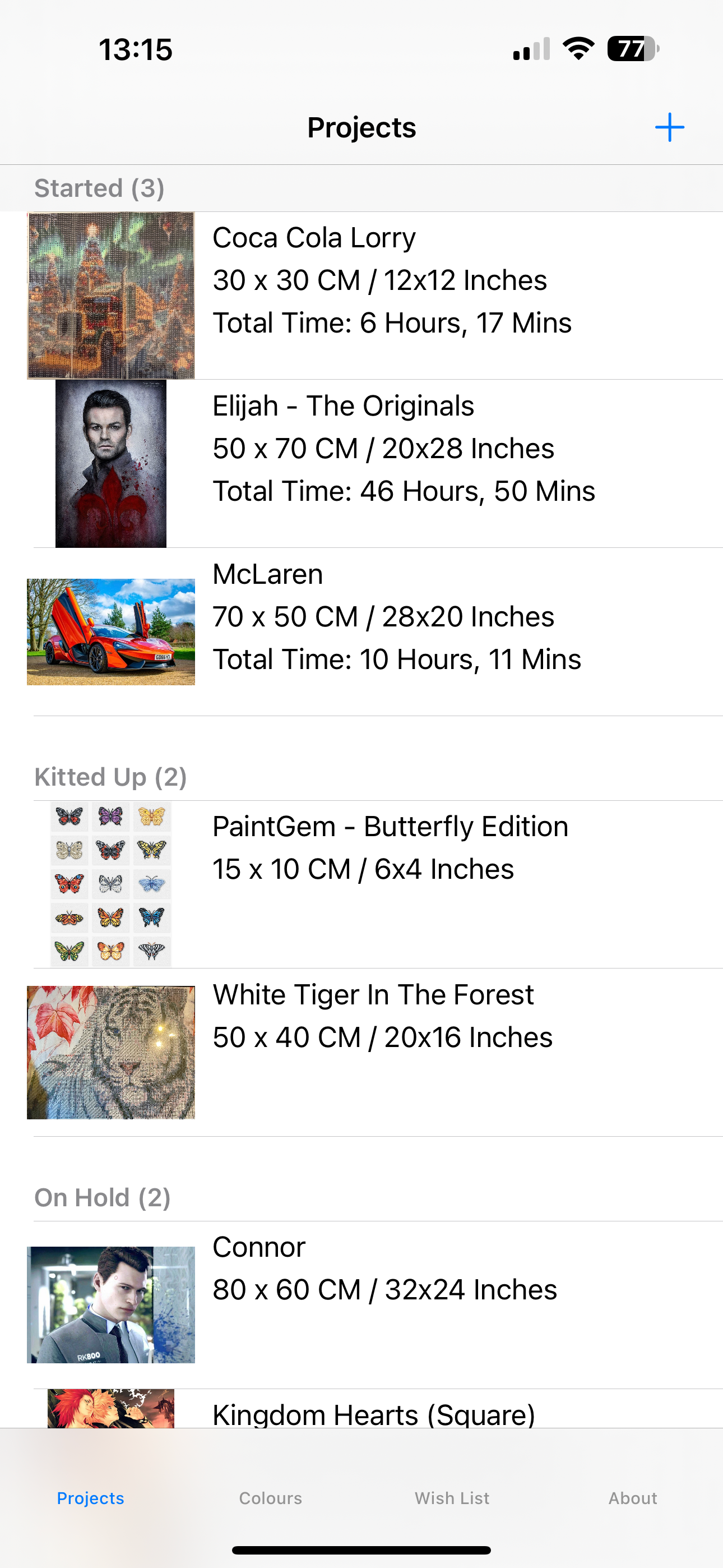Screen dimensions: 723x1568
Task: Tap the plus icon to add a new project
Action: click(670, 127)
